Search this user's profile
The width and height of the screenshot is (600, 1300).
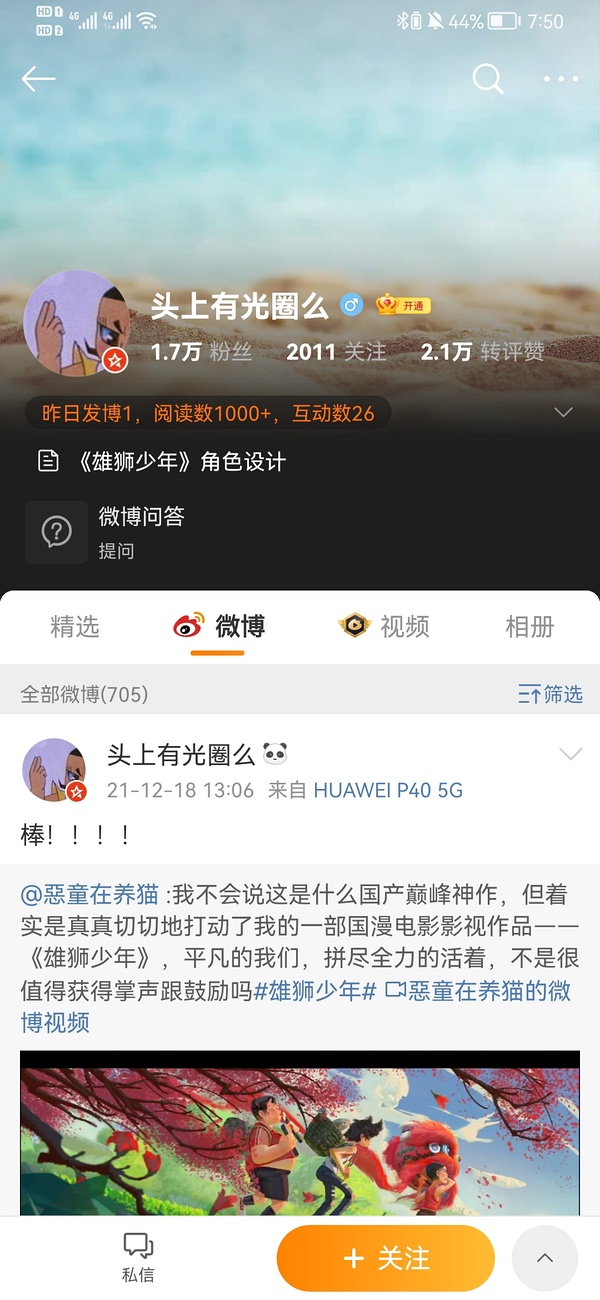click(487, 79)
